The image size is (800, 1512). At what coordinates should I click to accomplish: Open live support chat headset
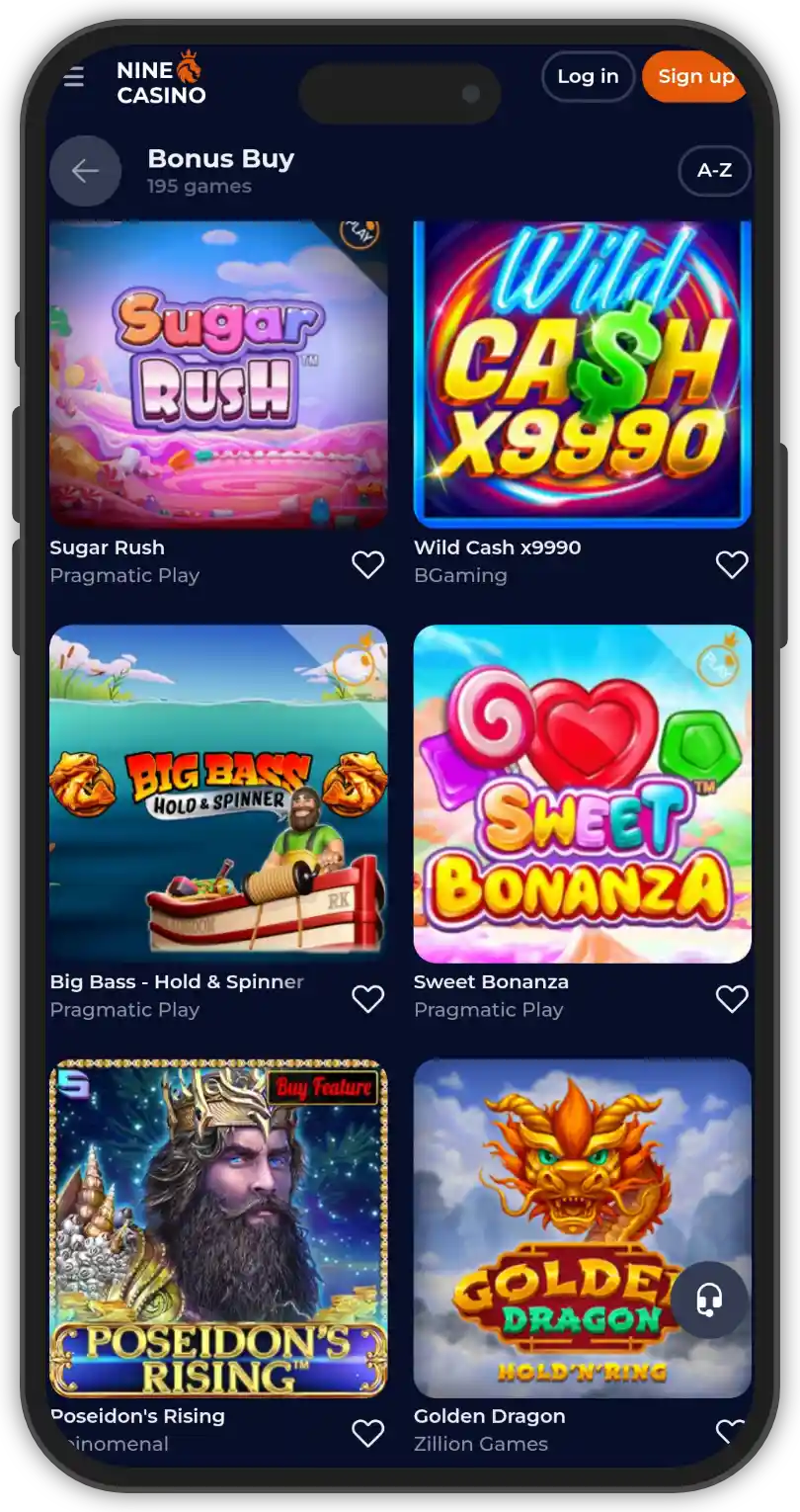(709, 1300)
